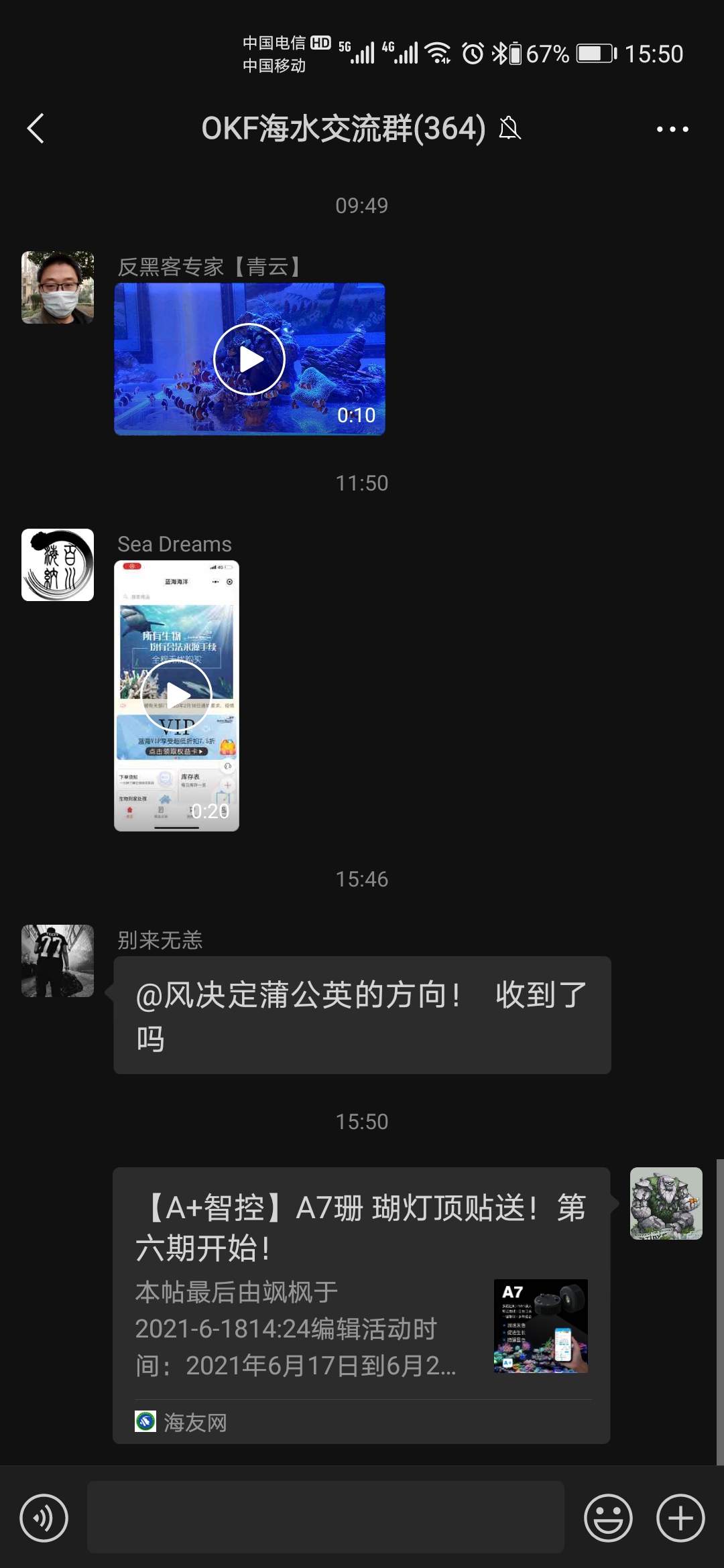The width and height of the screenshot is (724, 1568).
Task: Play Sea Dreams' 0:20 video
Action: click(x=177, y=696)
